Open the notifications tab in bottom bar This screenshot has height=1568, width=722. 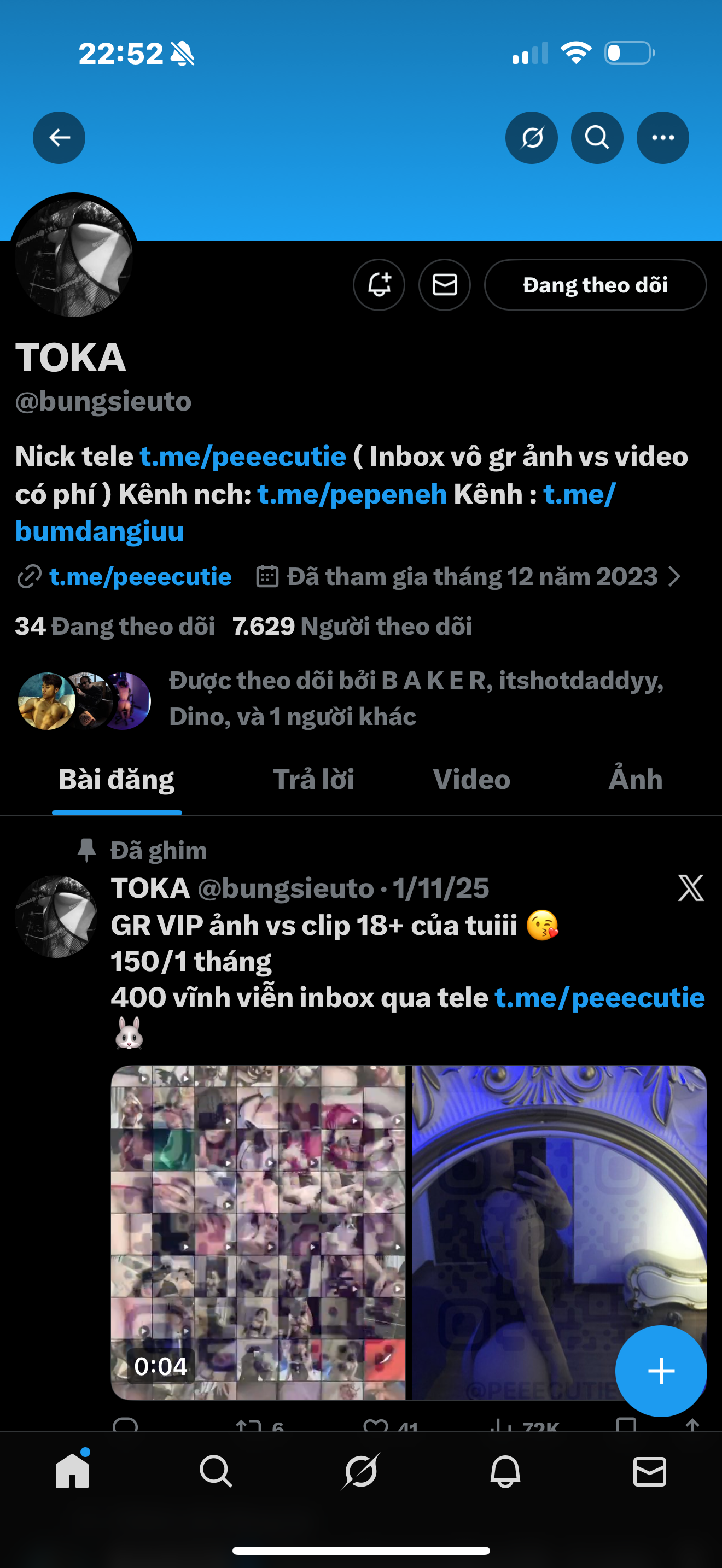[505, 1472]
